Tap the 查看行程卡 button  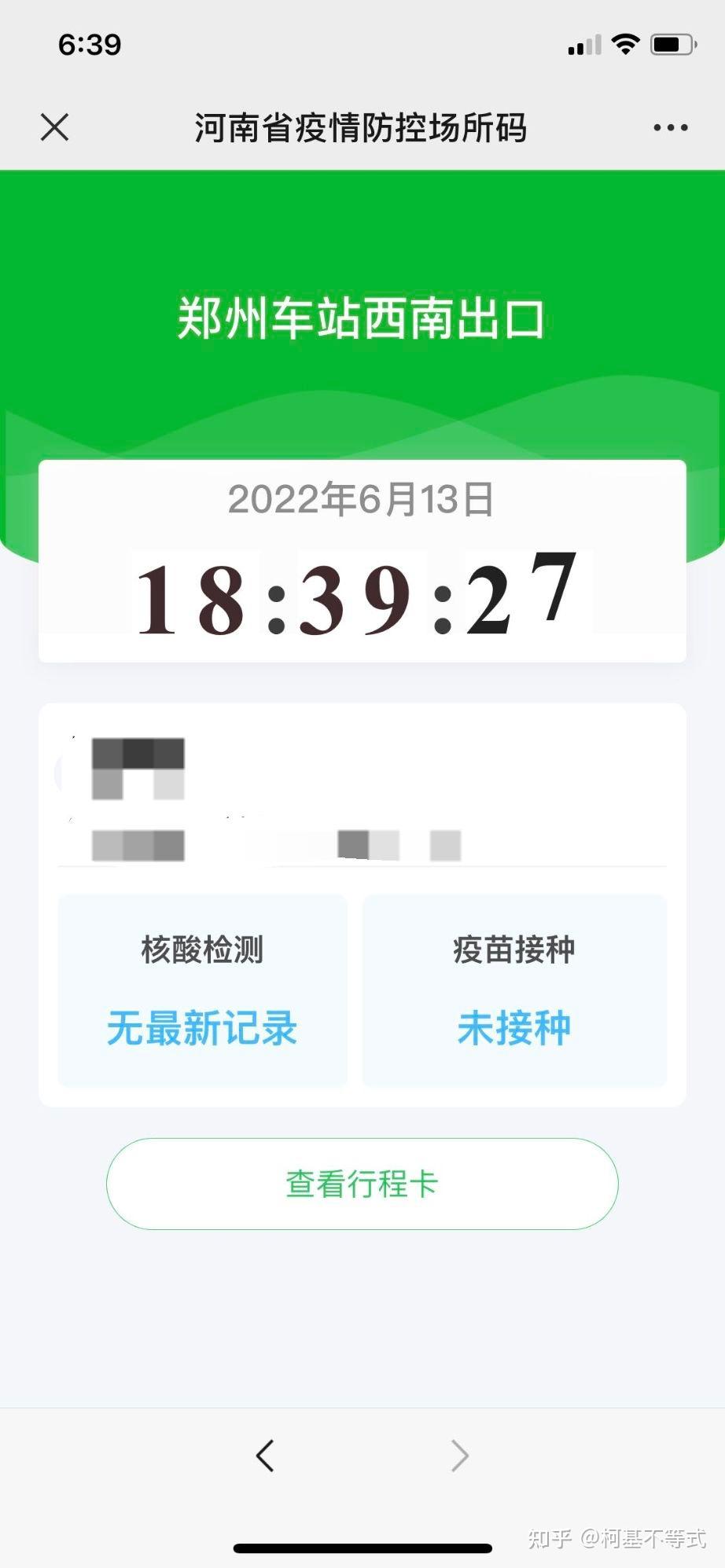pos(362,1184)
